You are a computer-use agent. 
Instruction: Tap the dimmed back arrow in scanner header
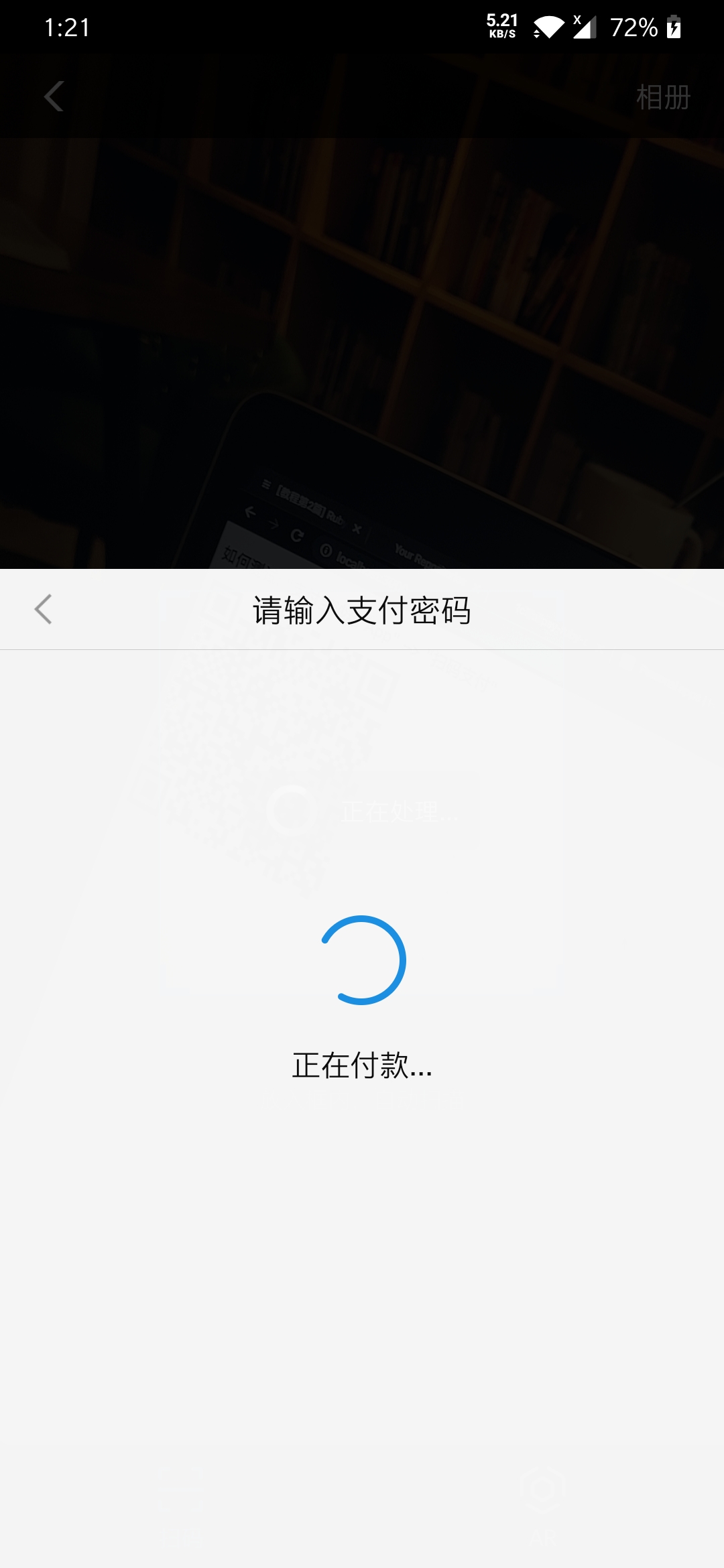point(54,96)
